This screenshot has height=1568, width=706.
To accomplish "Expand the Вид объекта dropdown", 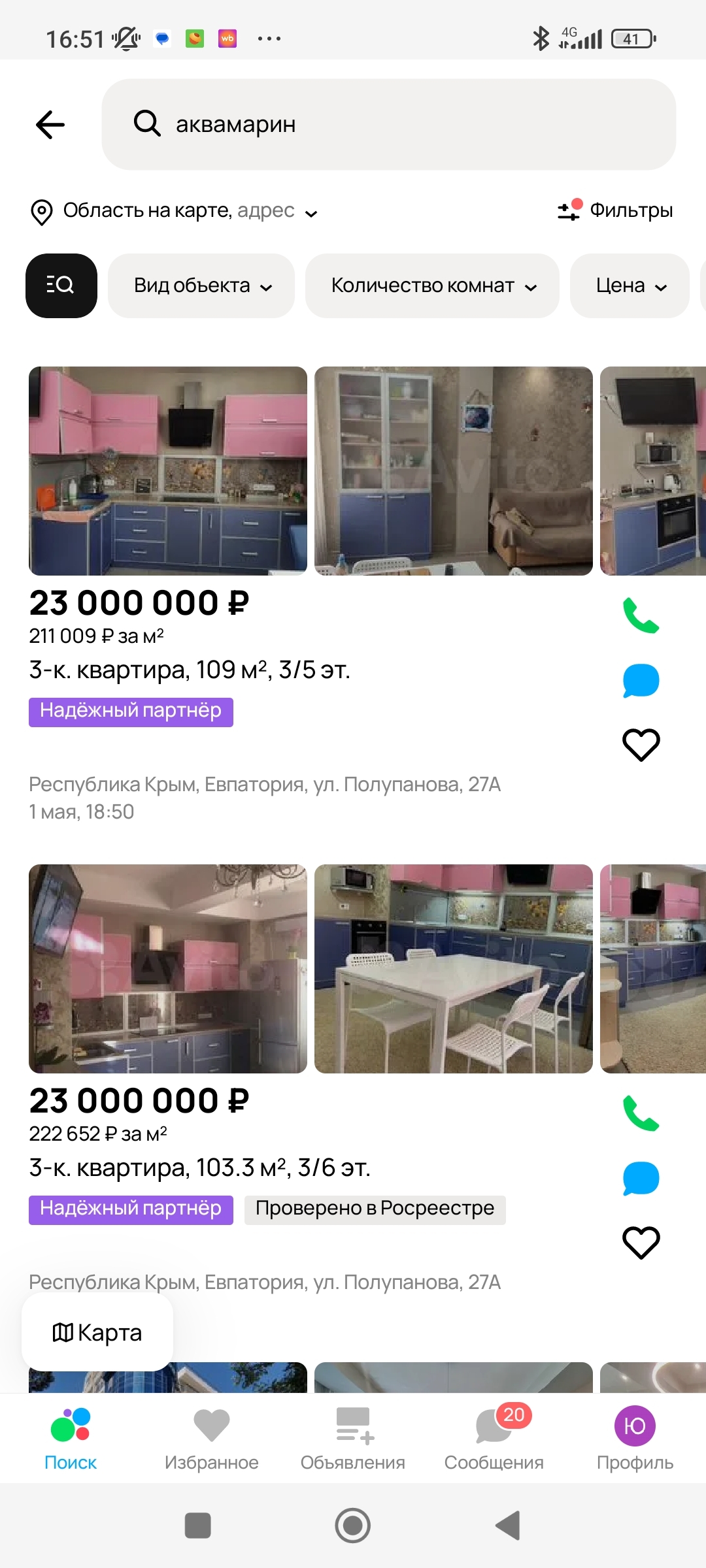I will pyautogui.click(x=201, y=286).
